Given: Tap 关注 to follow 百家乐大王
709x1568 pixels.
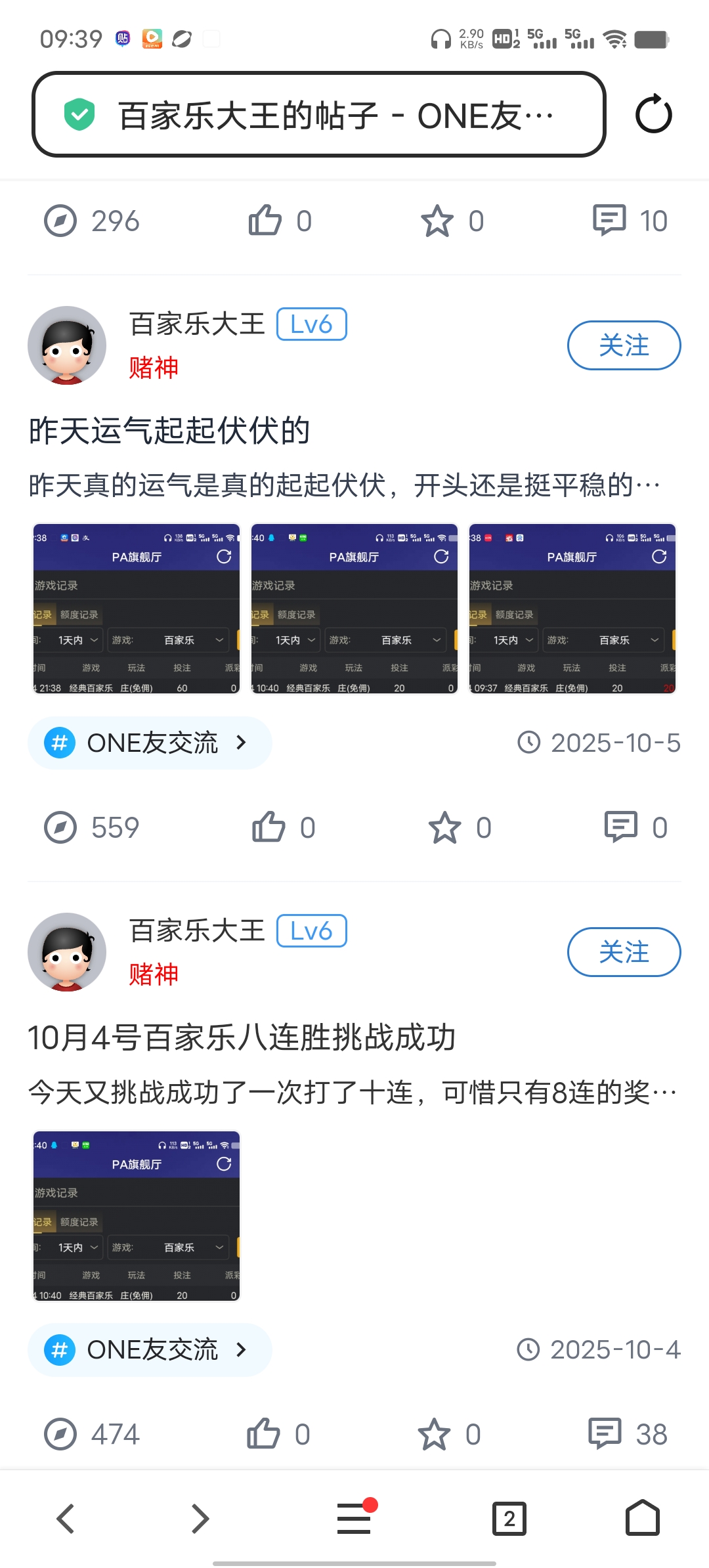Looking at the screenshot, I should [624, 345].
